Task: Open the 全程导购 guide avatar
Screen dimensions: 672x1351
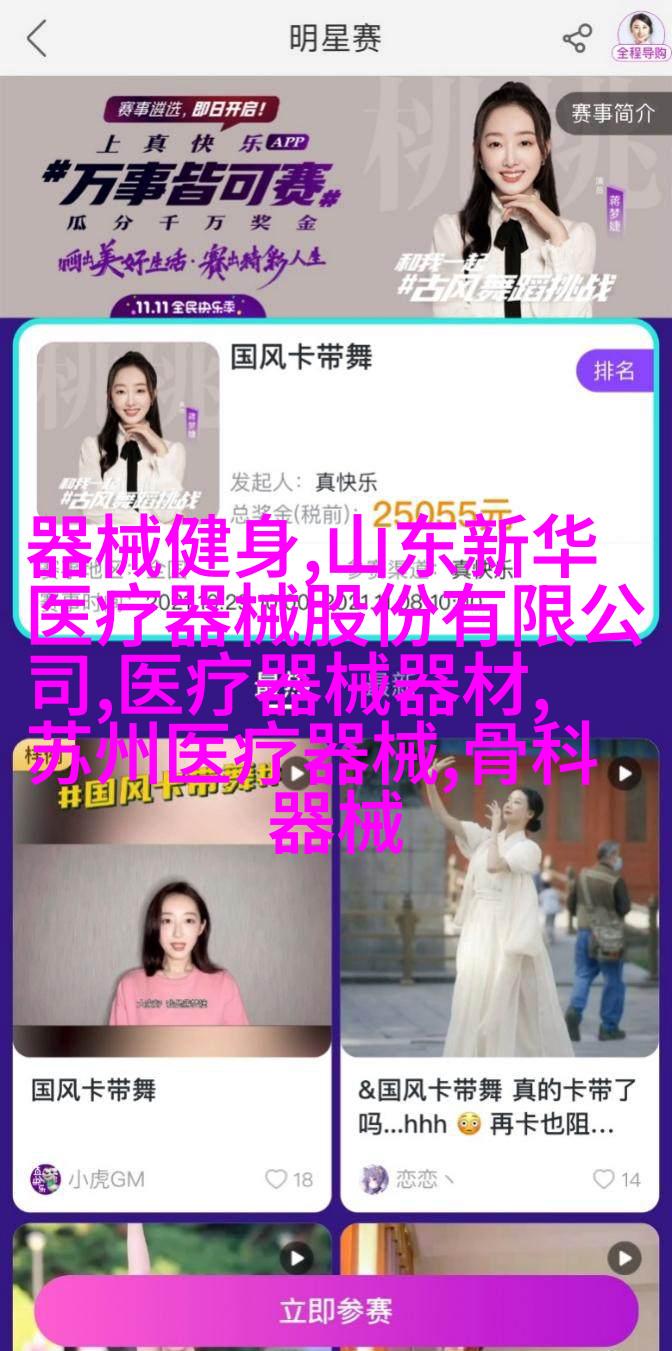Action: tap(640, 37)
